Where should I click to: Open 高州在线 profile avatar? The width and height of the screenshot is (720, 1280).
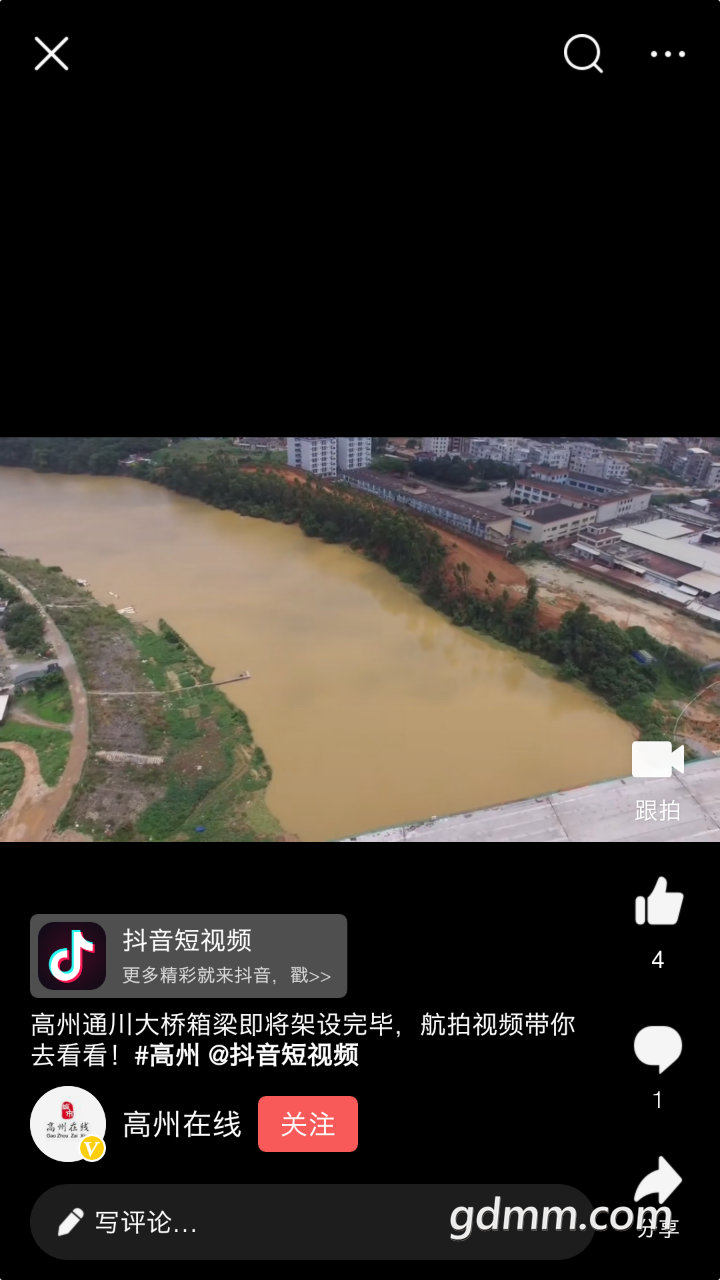pos(68,1124)
